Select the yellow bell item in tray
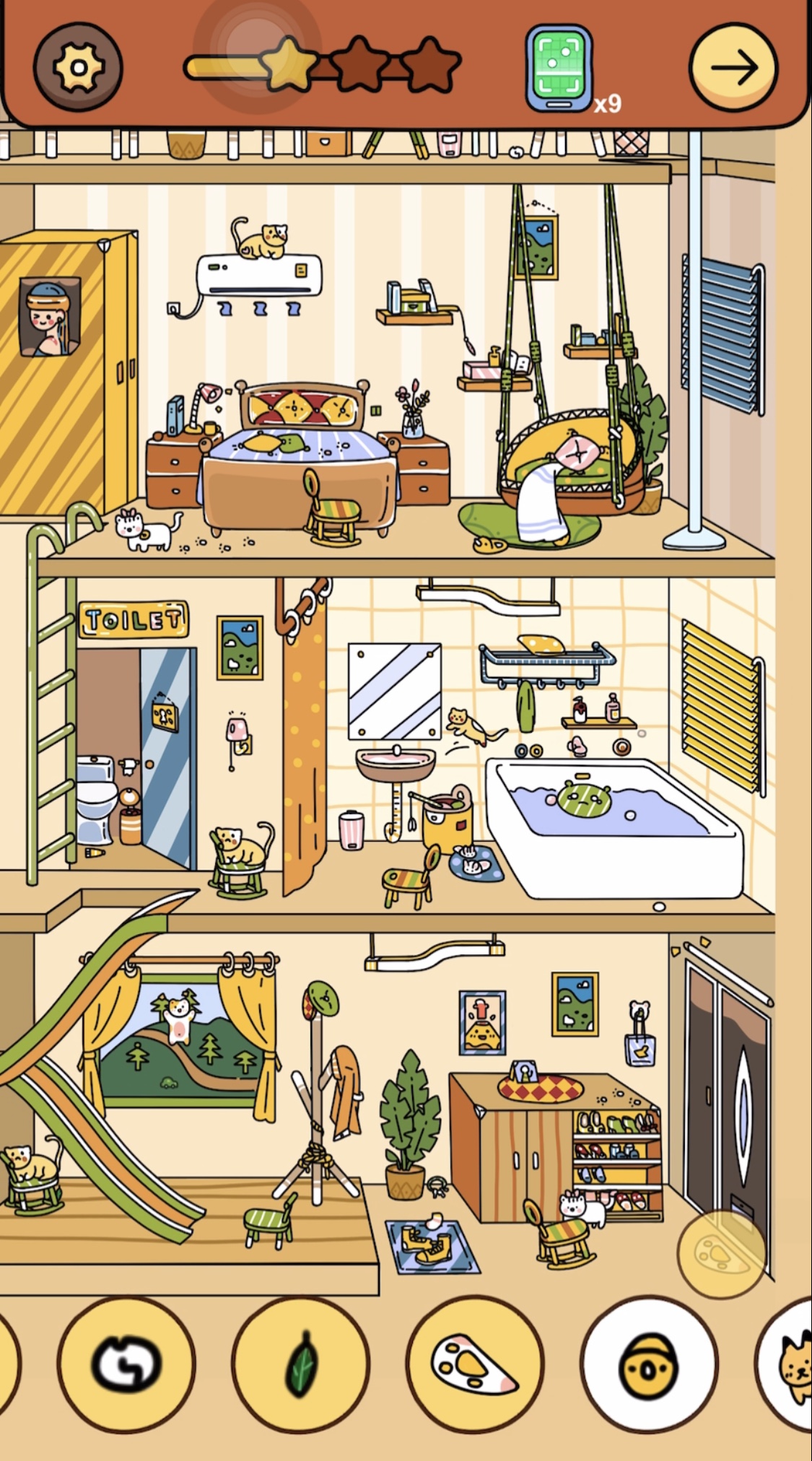This screenshot has width=812, height=1461. (648, 1364)
